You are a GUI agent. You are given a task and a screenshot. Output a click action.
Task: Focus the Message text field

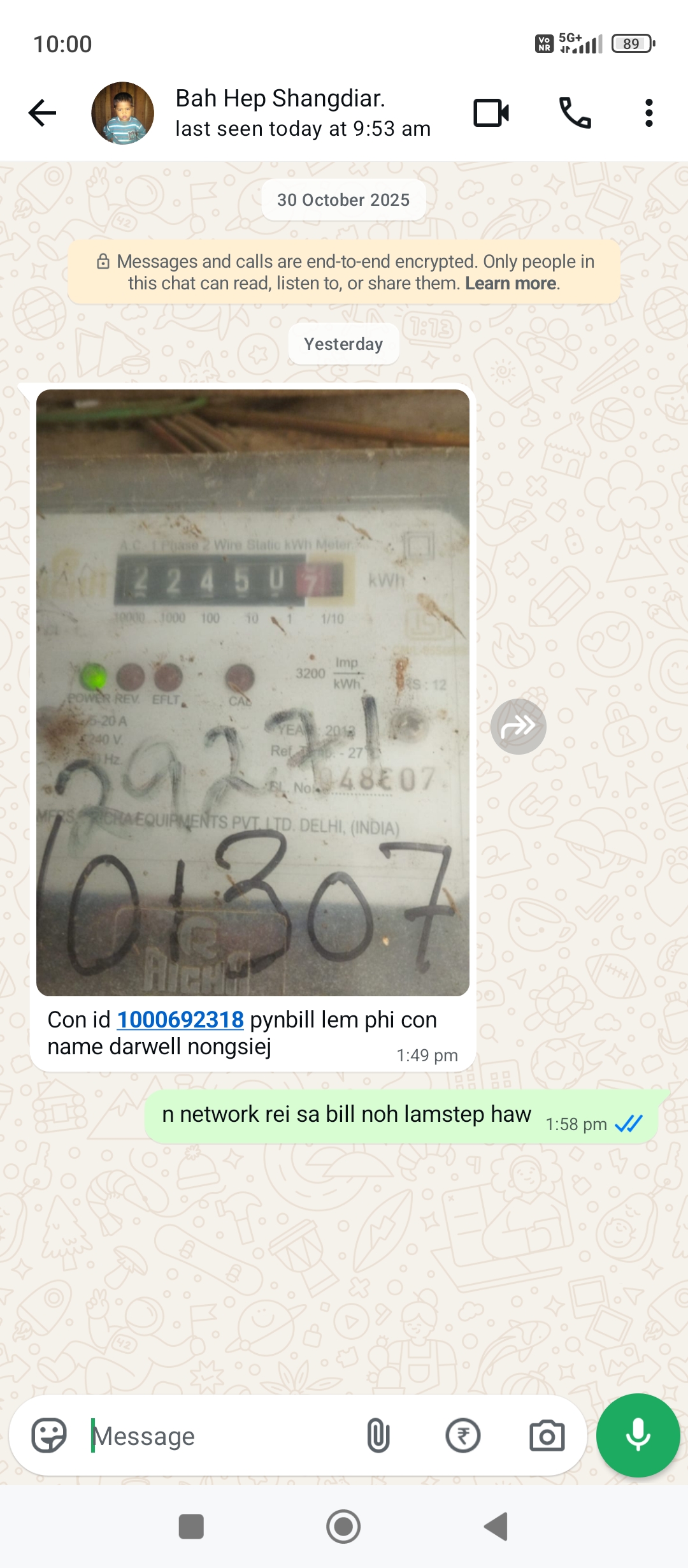(x=217, y=1436)
